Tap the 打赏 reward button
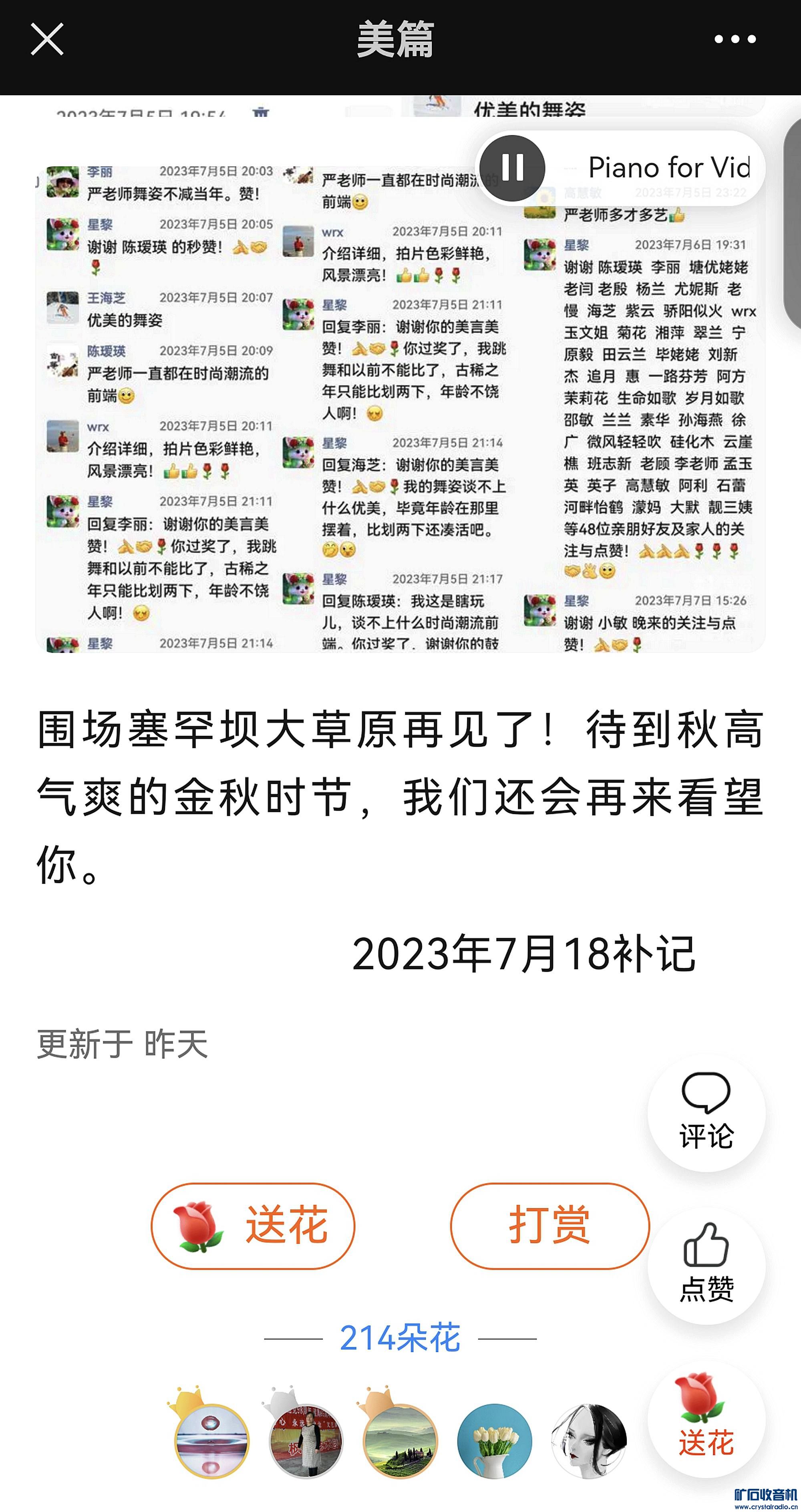801x1512 pixels. click(x=549, y=1226)
